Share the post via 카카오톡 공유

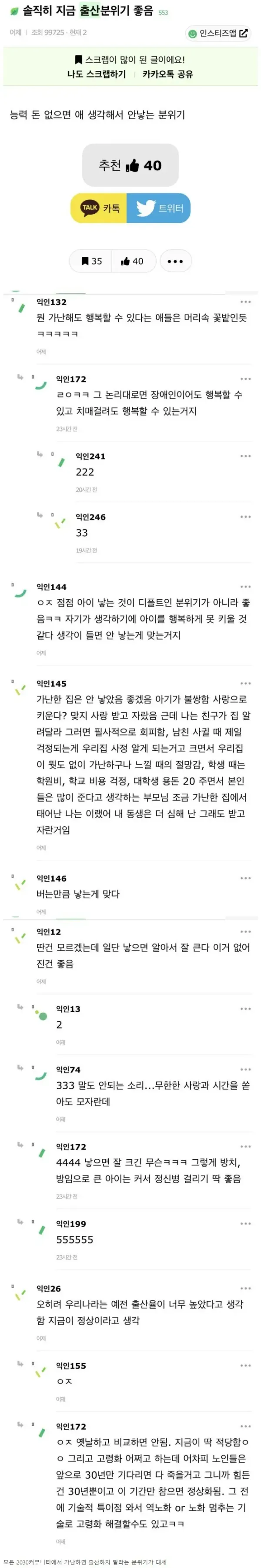(167, 74)
